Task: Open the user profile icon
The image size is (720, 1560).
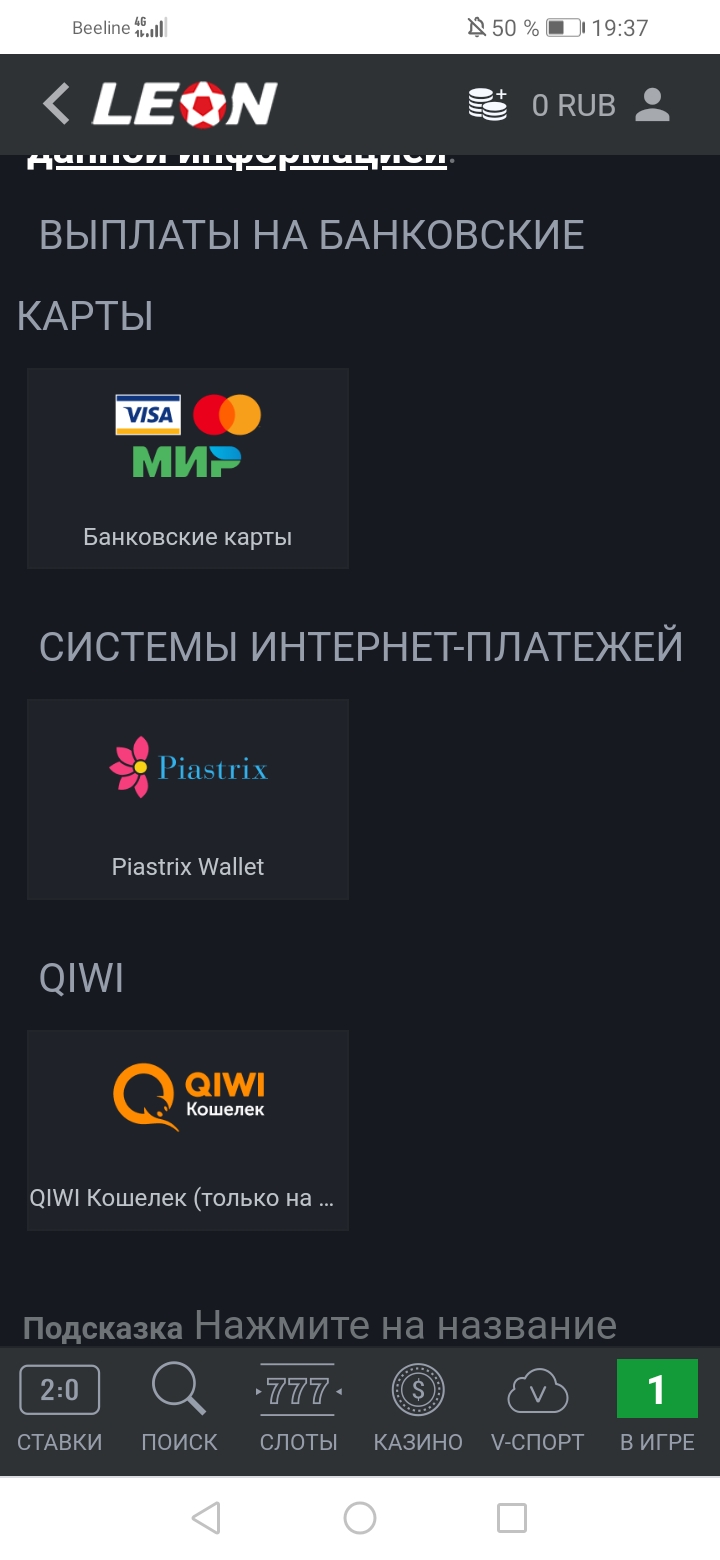Action: click(x=652, y=105)
